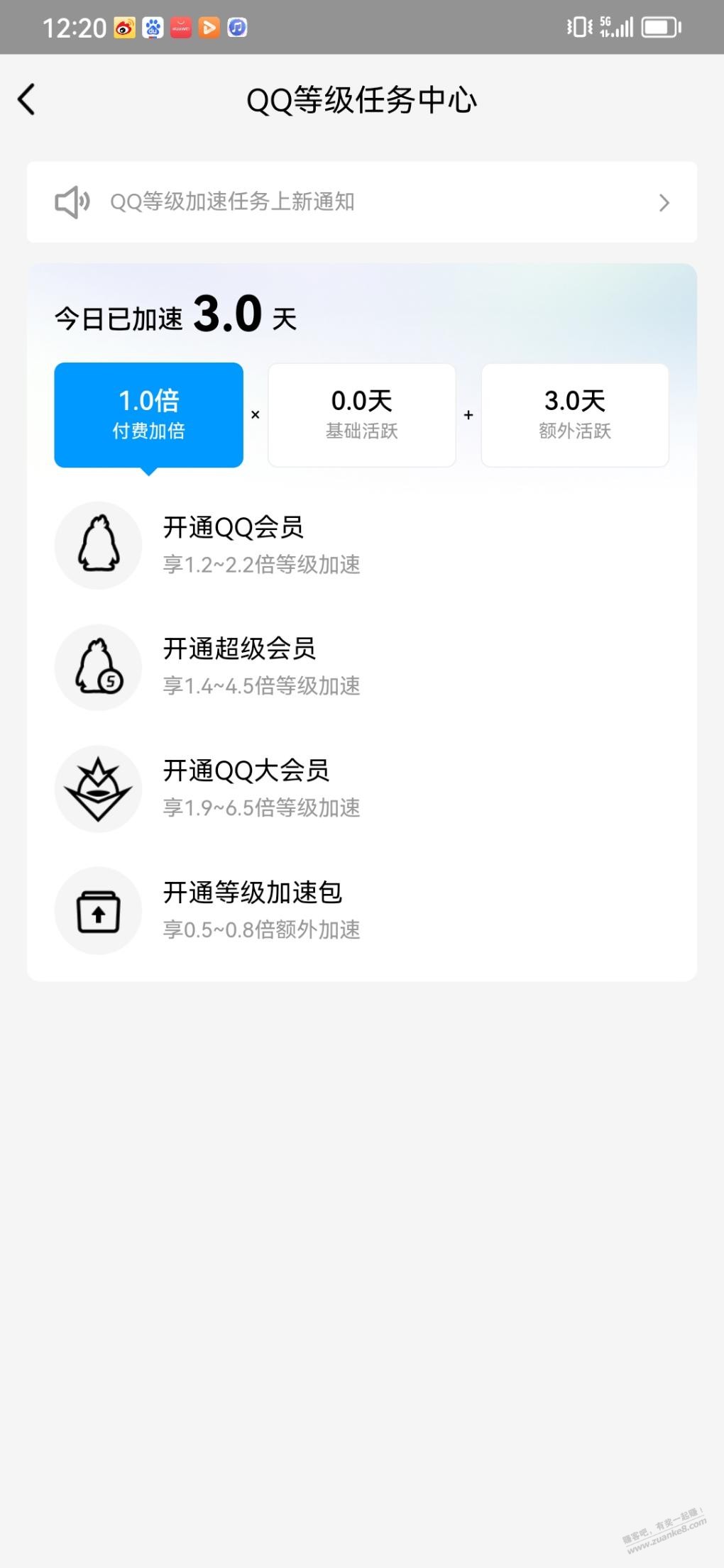Expand the 加速任务上新通知 announcement chevron

point(664,202)
